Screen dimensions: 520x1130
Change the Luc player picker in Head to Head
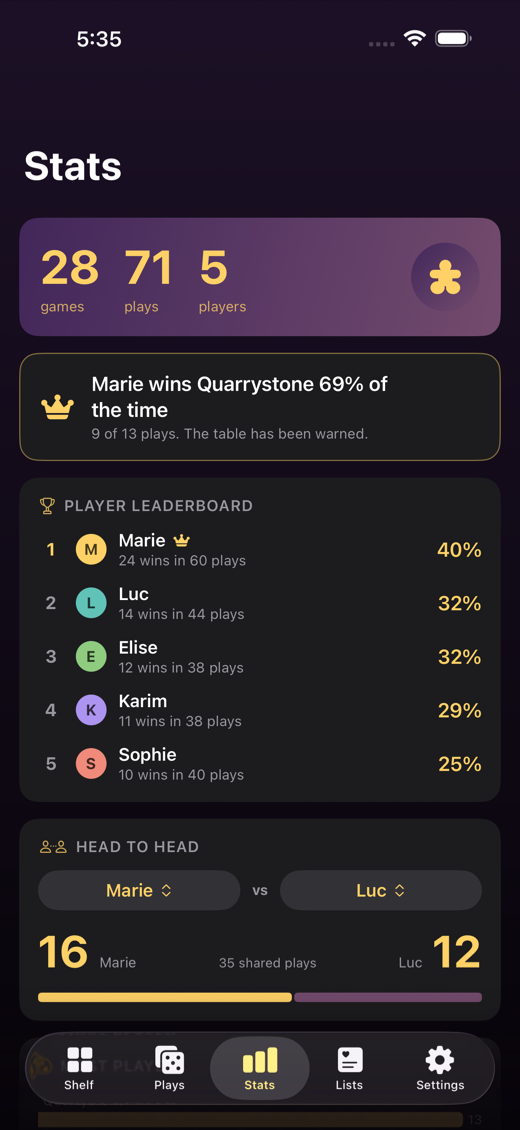pyautogui.click(x=380, y=890)
